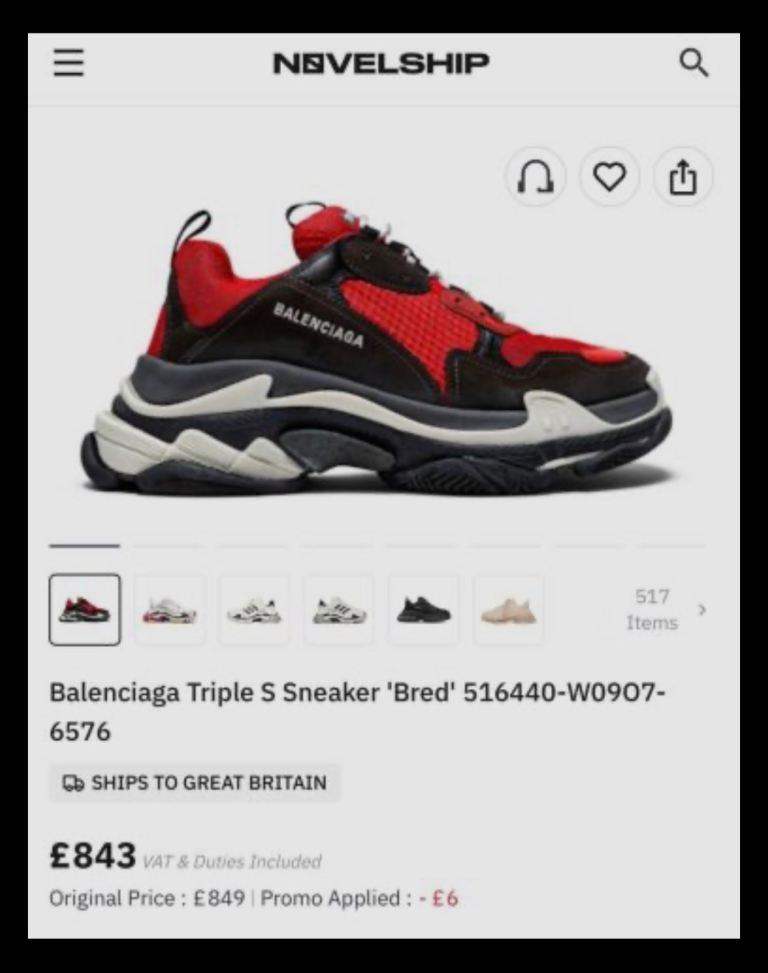Select the third white sneaker thumbnail

(x=254, y=609)
